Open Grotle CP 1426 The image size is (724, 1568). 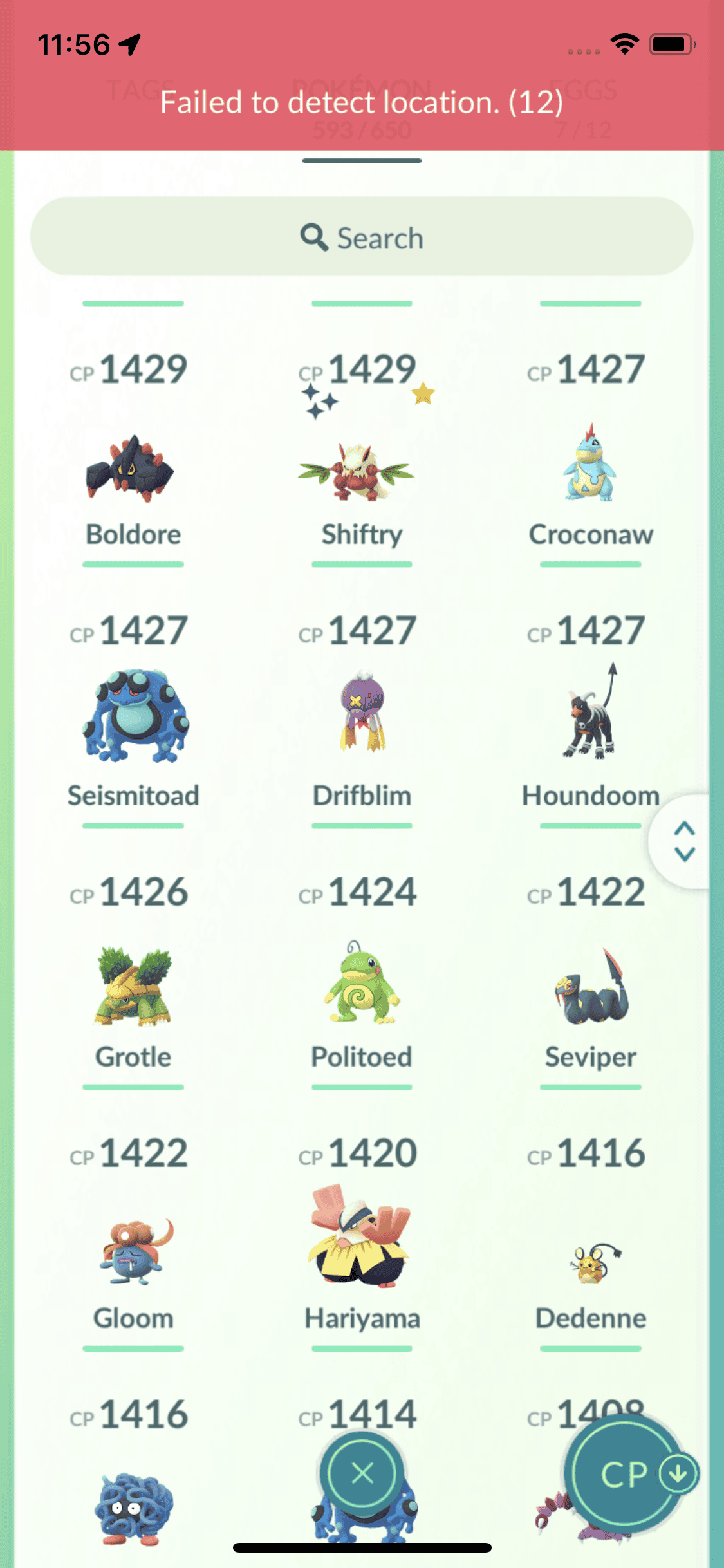click(134, 985)
